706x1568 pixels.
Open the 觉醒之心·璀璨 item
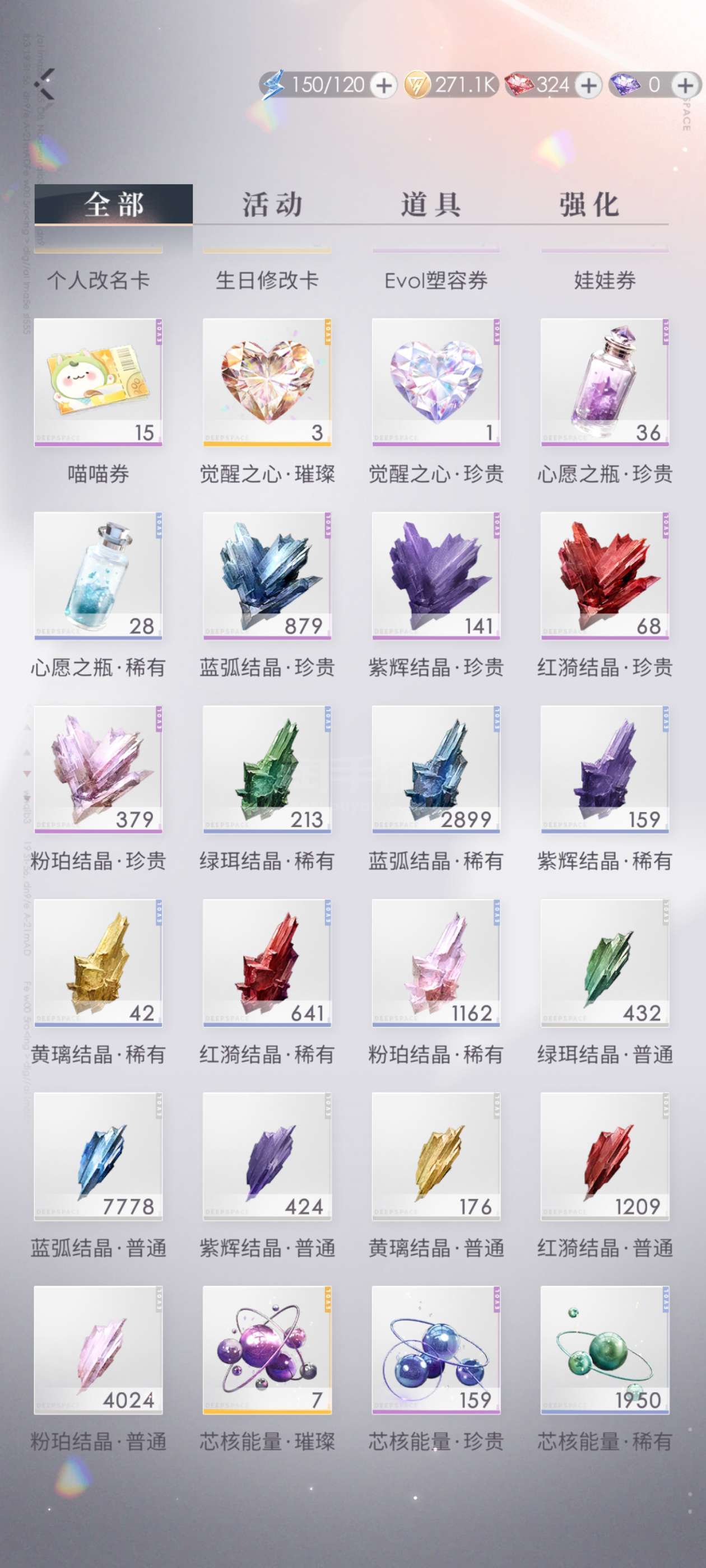(x=267, y=382)
